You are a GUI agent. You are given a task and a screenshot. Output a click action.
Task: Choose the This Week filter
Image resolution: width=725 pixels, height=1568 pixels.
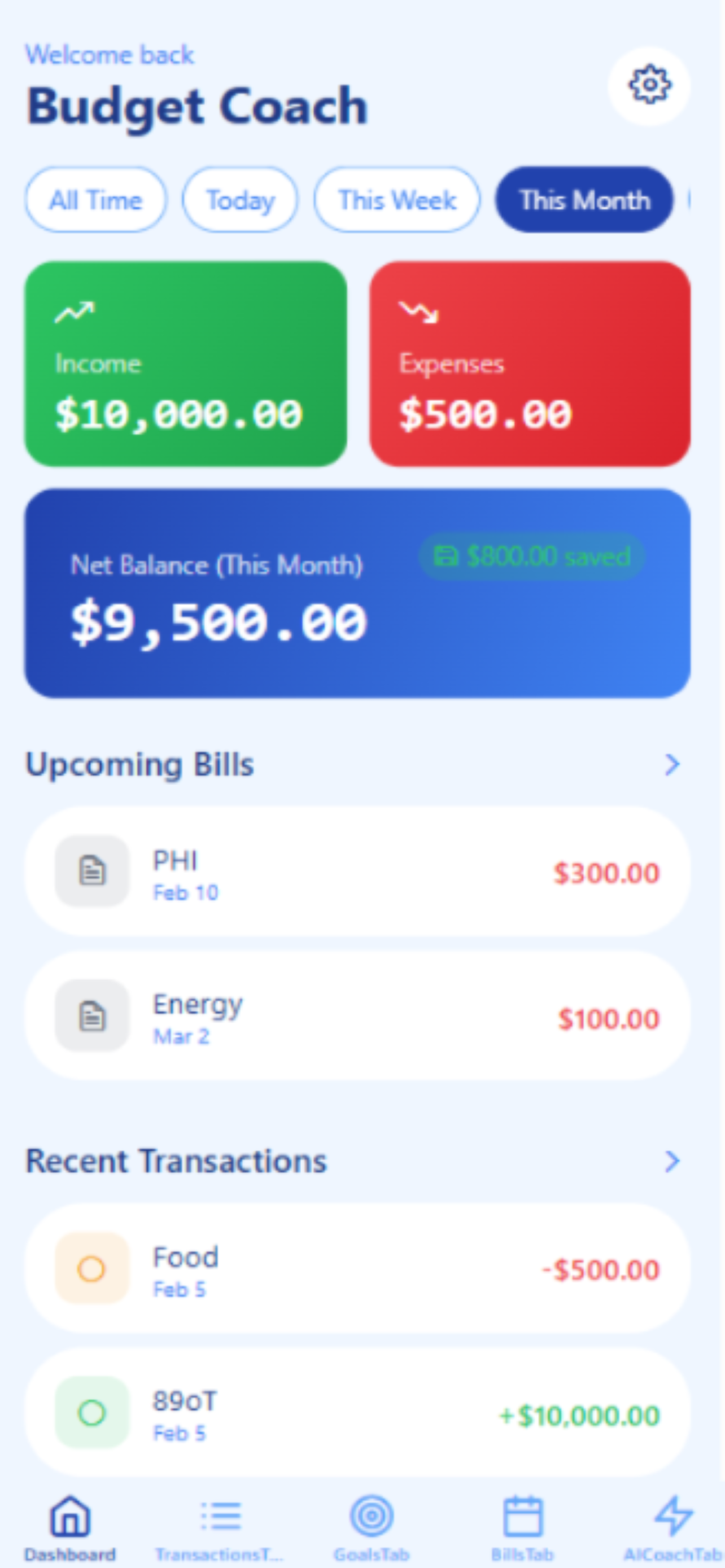pyautogui.click(x=397, y=200)
